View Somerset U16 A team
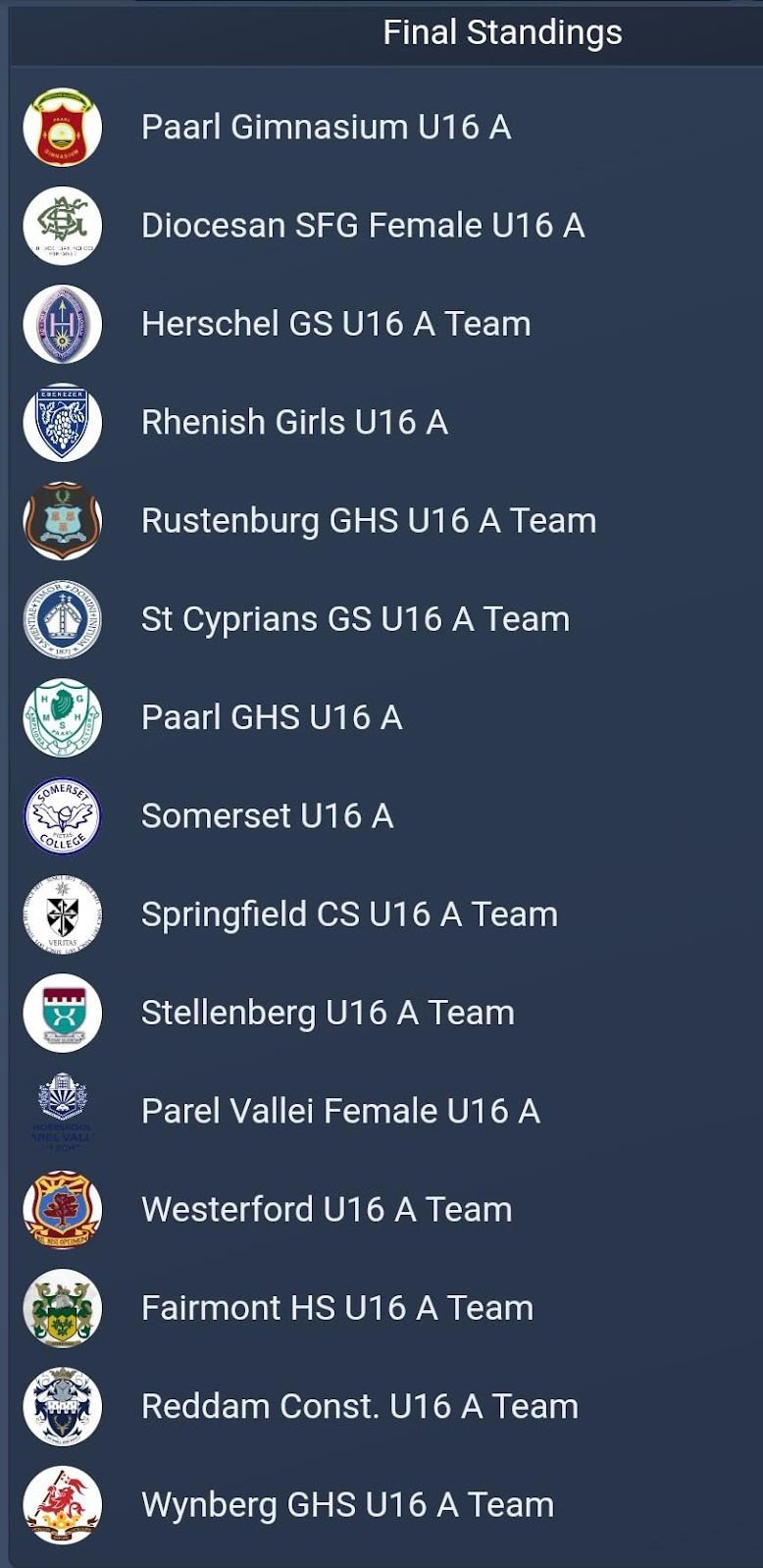Image resolution: width=763 pixels, height=1568 pixels. pos(267,815)
